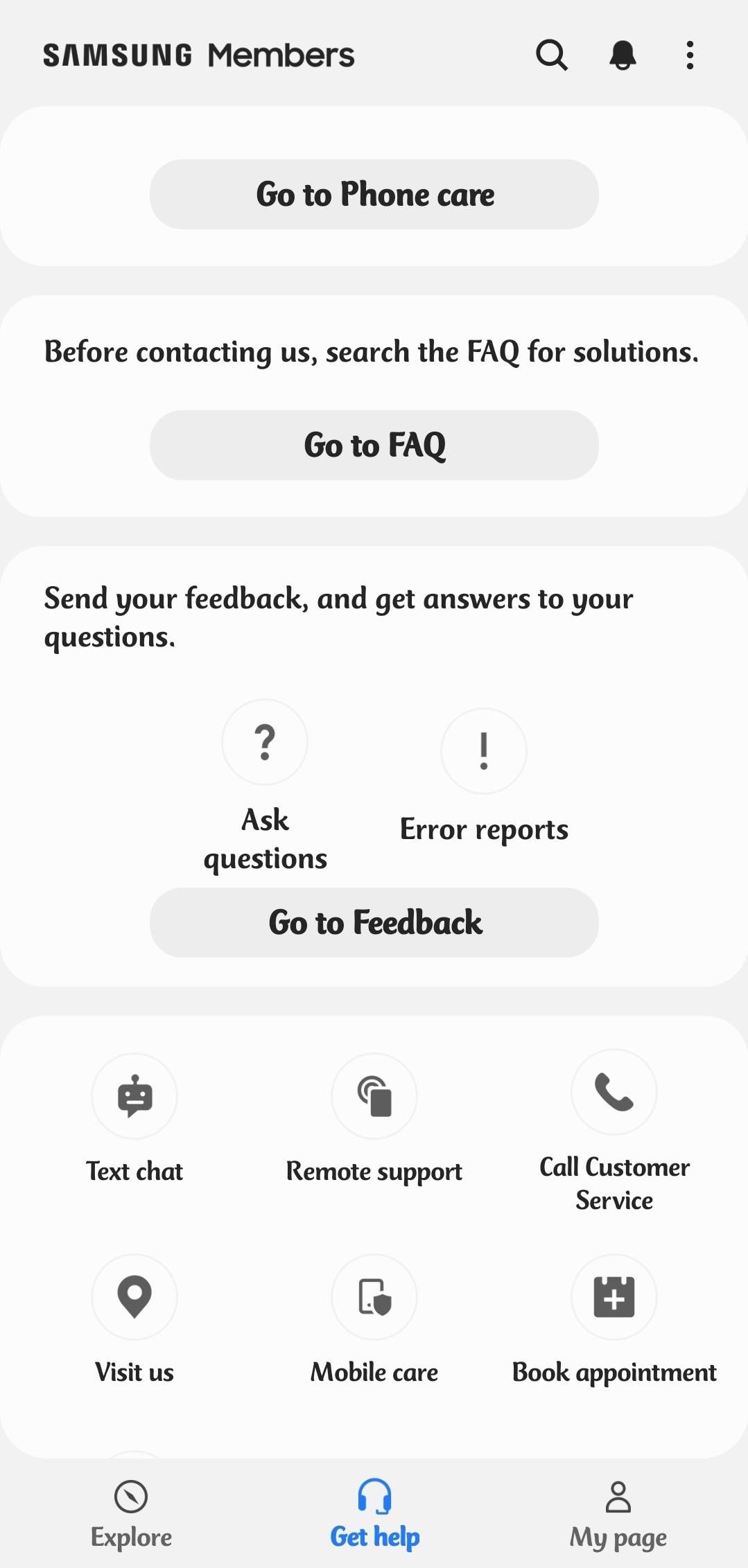Tap the Samsung Members title text

(x=198, y=55)
